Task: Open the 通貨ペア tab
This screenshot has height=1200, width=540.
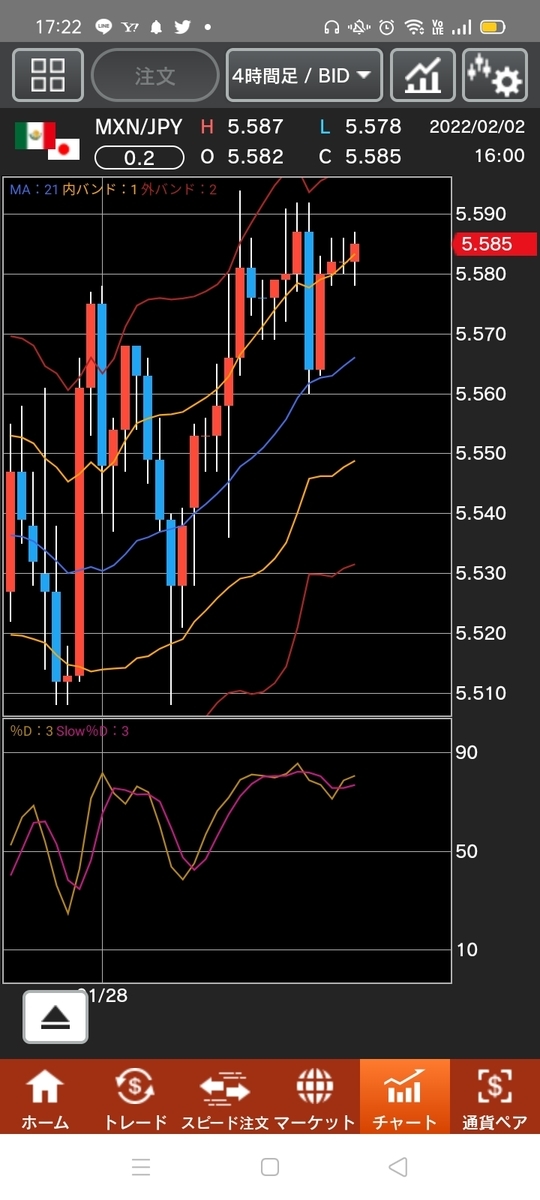Action: 495,1097
